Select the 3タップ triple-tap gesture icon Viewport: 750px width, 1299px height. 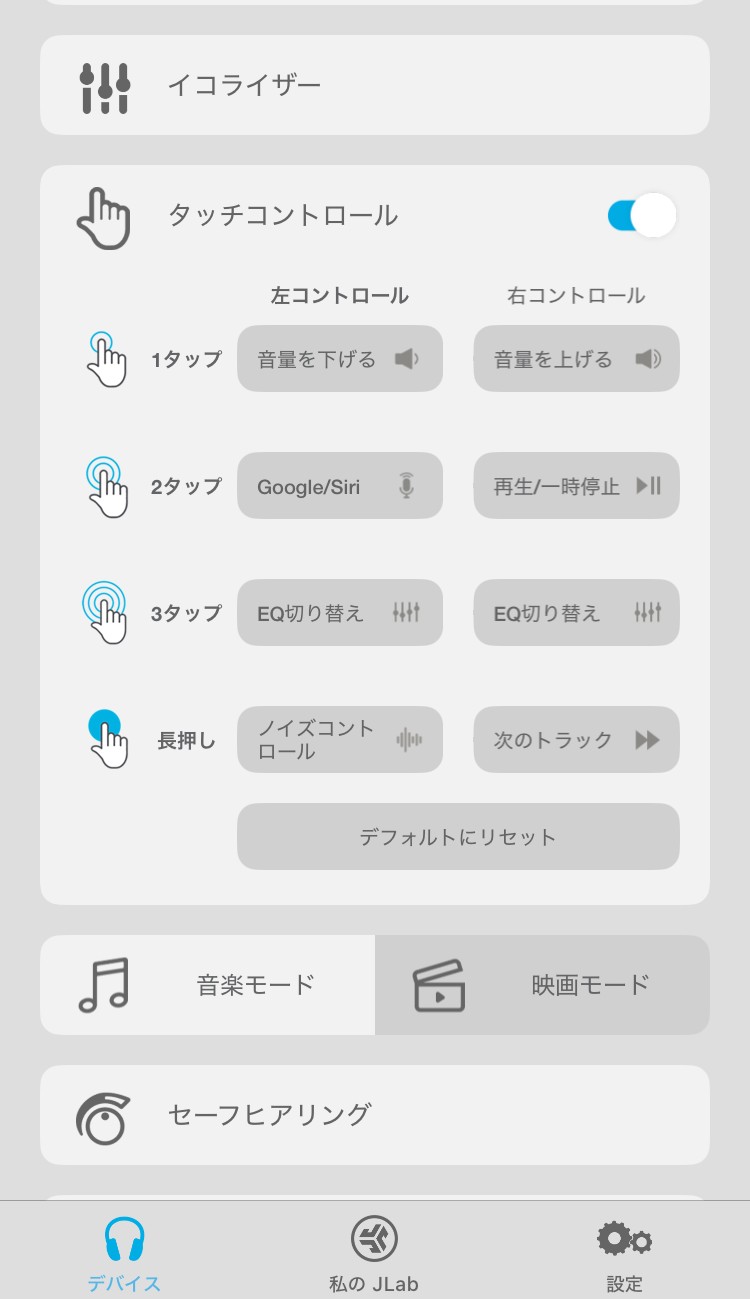106,612
